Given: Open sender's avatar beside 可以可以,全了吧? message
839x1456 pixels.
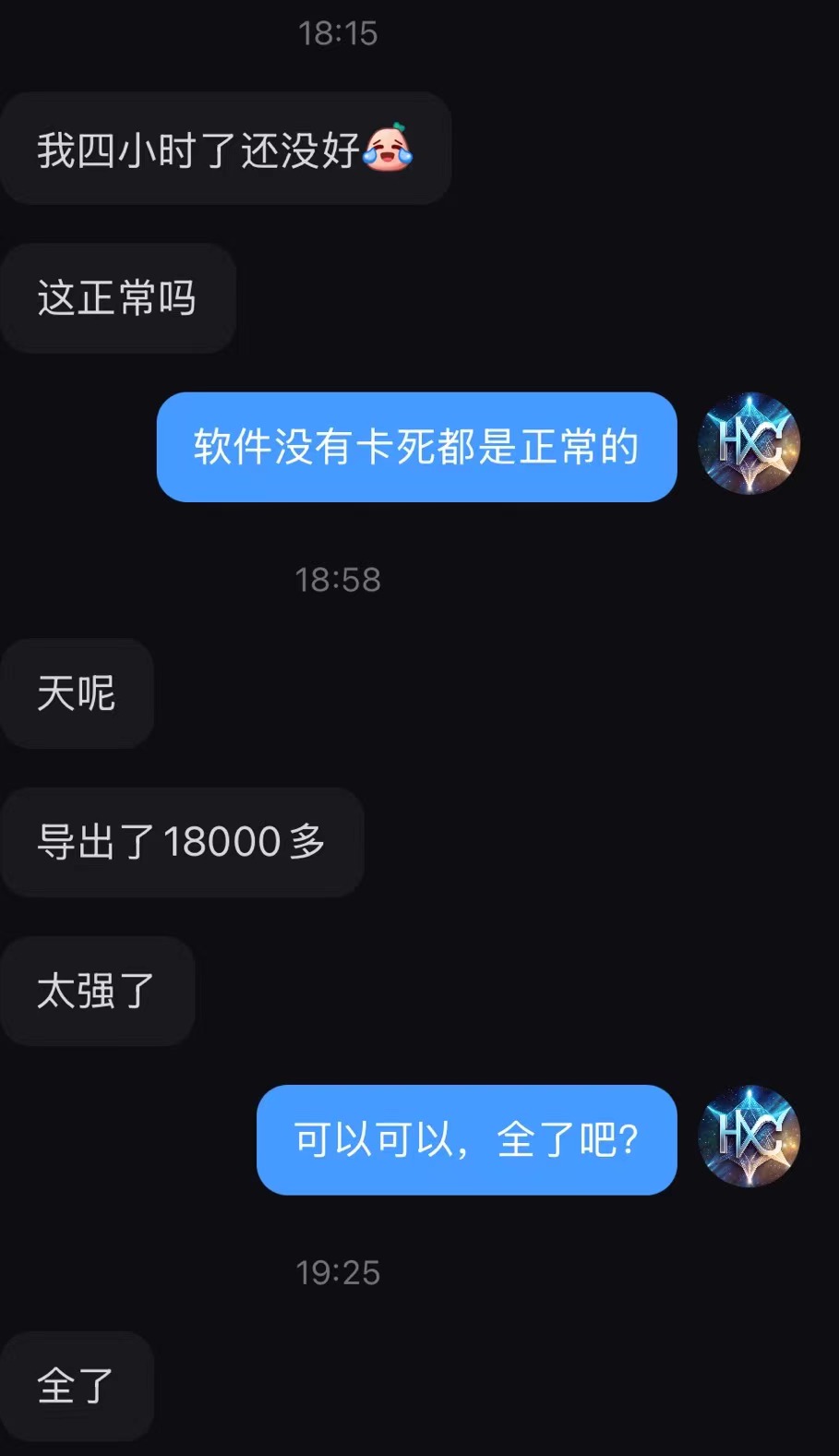Looking at the screenshot, I should point(749,1137).
